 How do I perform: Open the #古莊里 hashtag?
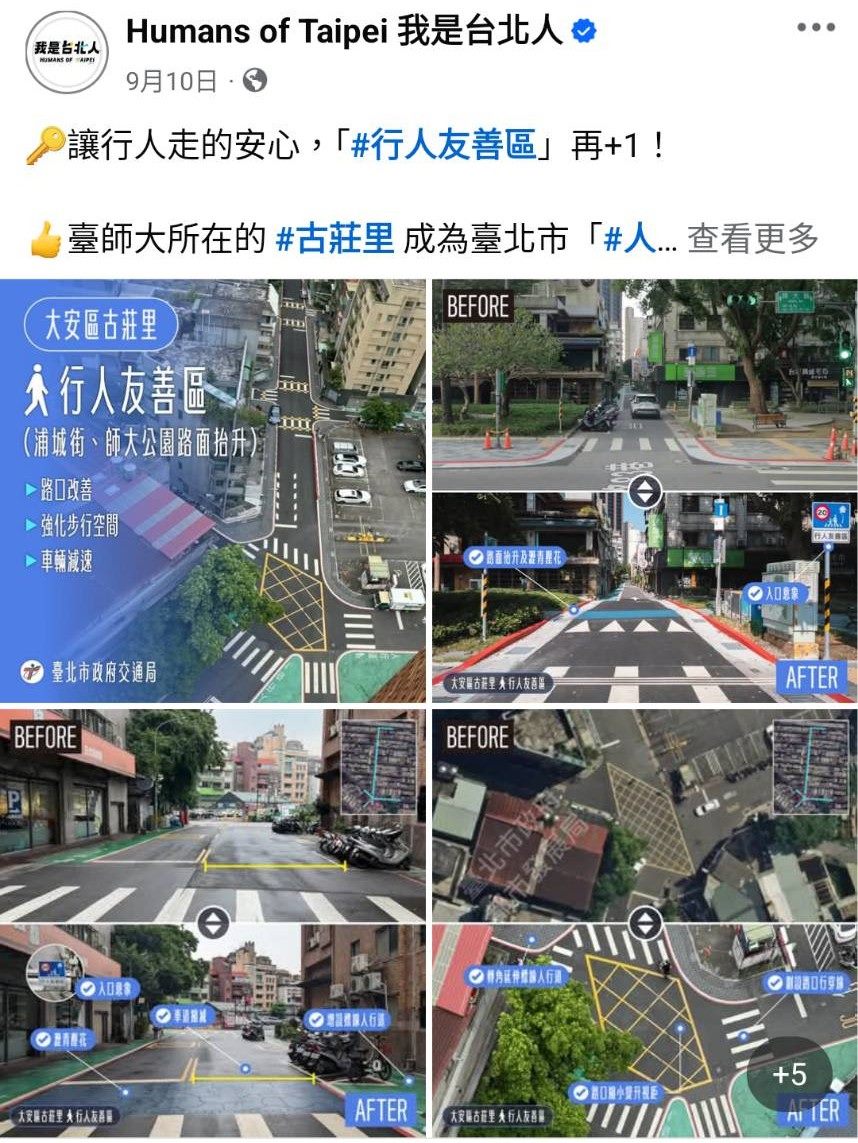pos(334,238)
